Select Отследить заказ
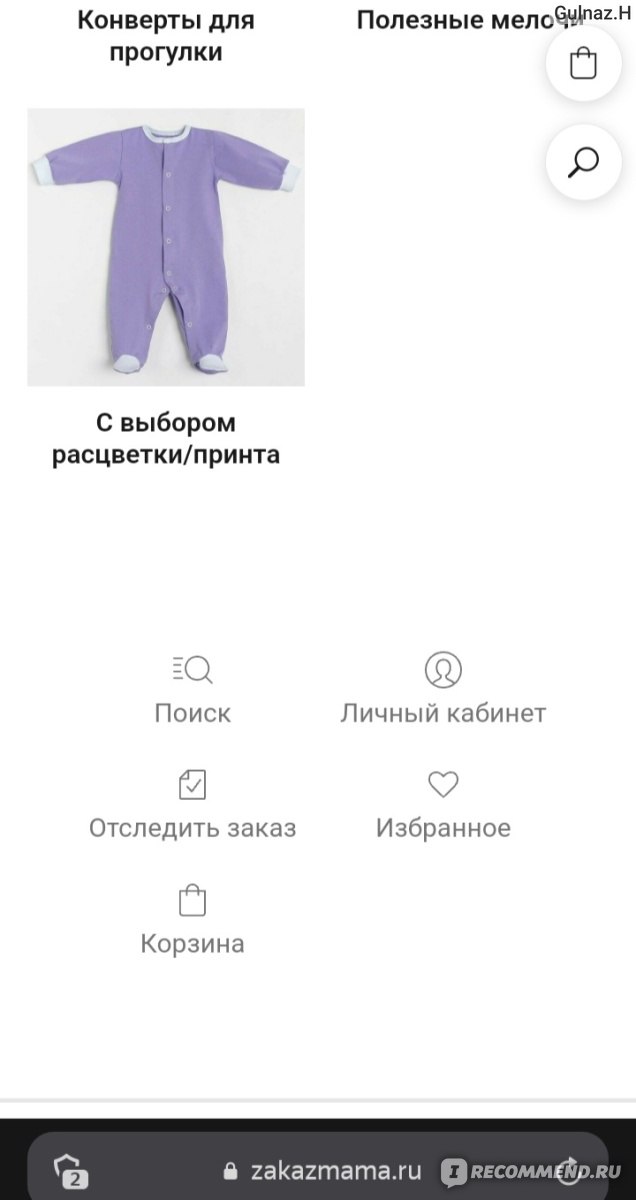 tap(192, 804)
